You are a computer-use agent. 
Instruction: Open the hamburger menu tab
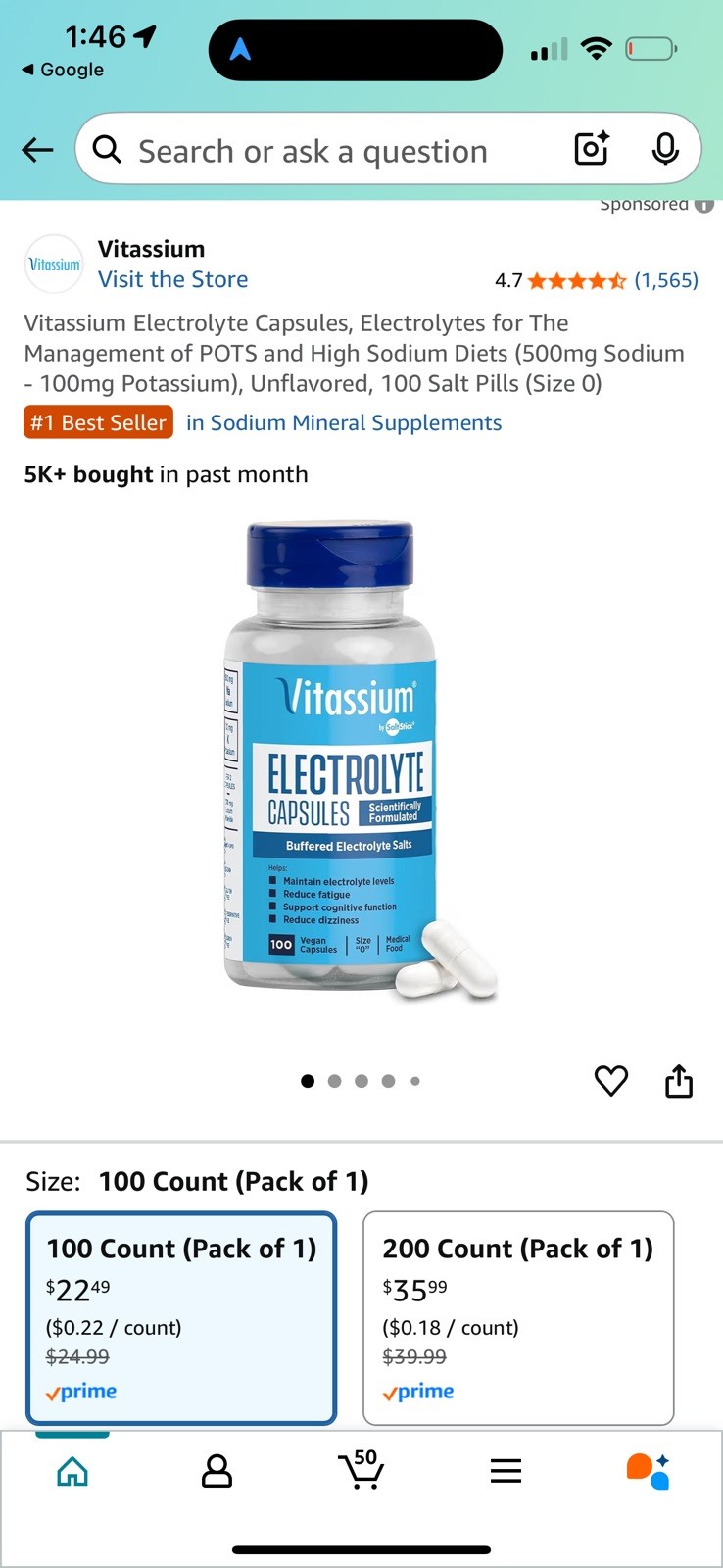tap(506, 1471)
